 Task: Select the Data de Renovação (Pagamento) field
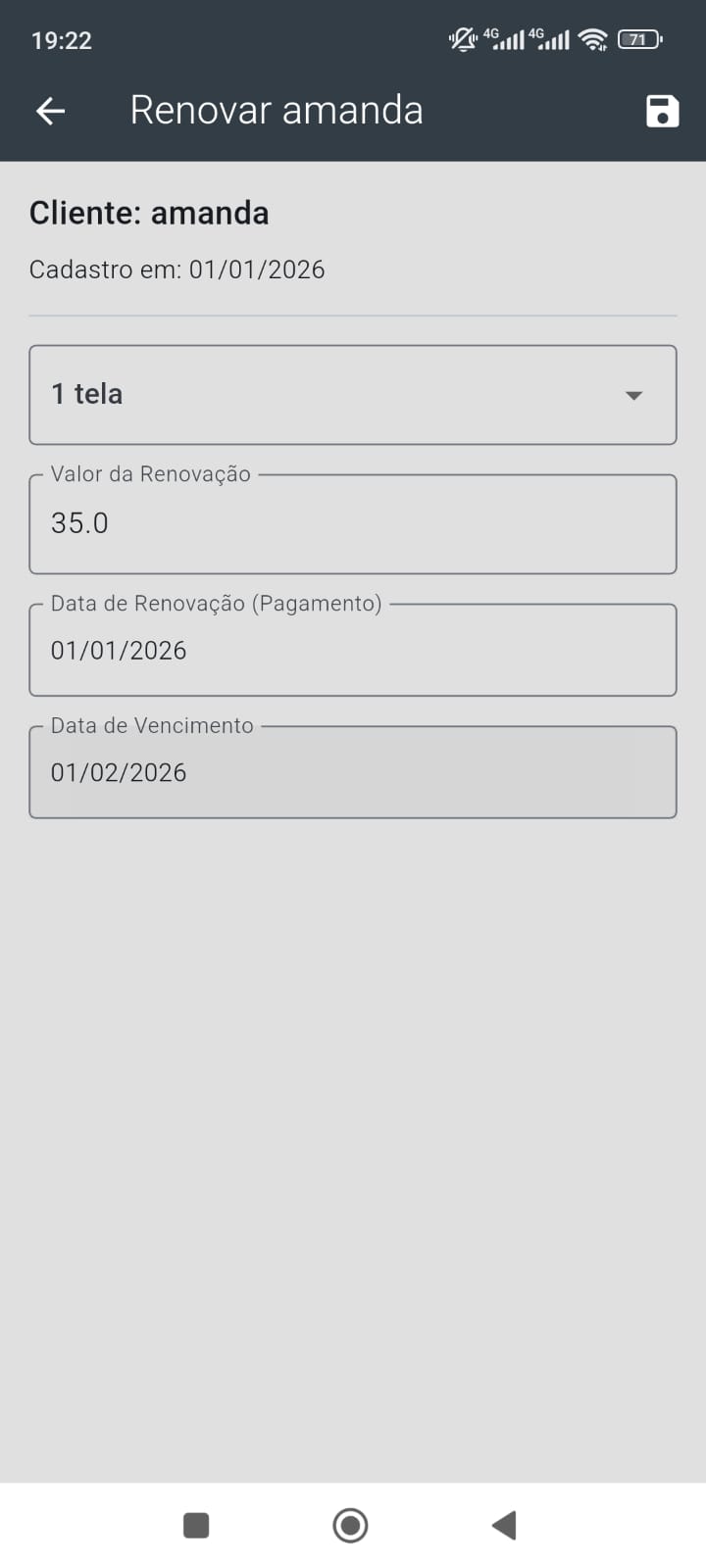(353, 651)
